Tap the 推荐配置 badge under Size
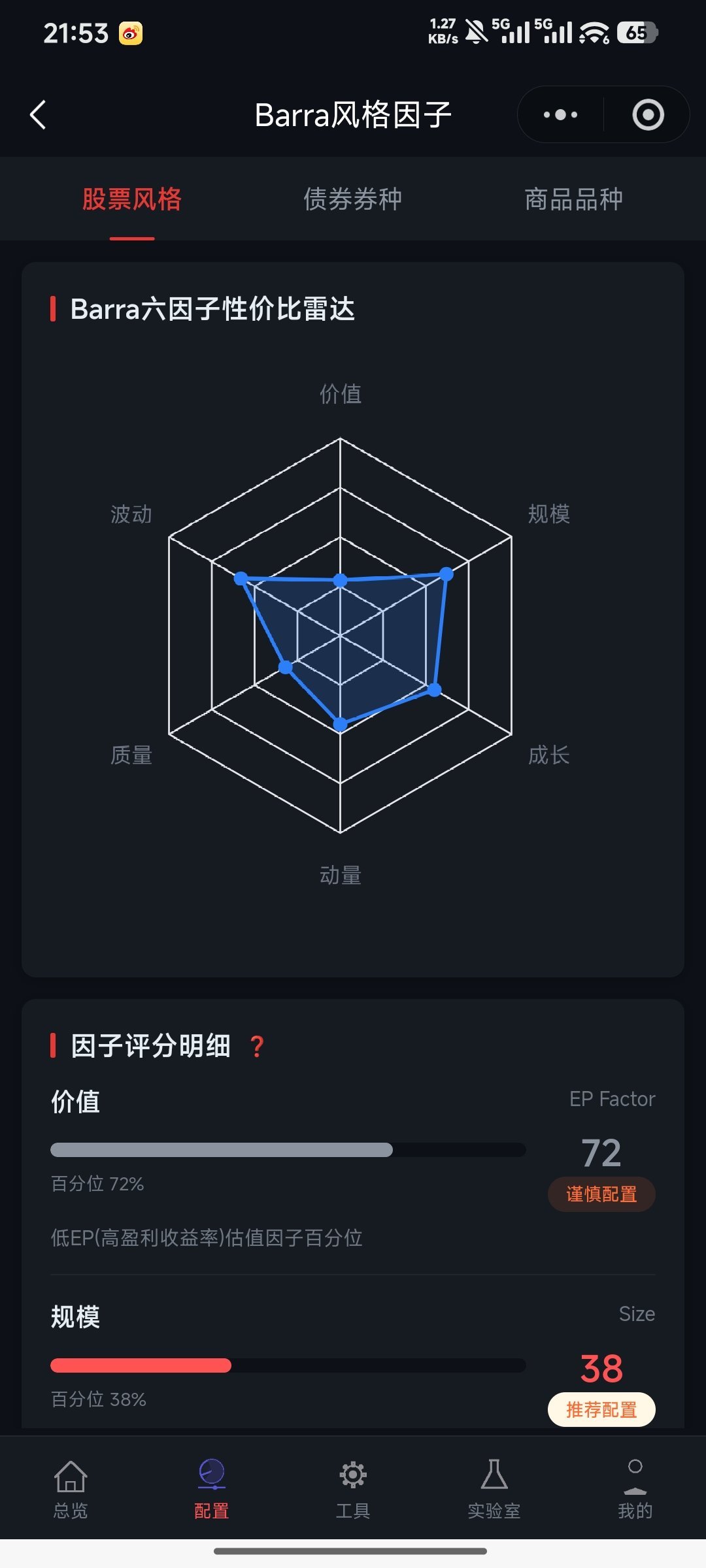This screenshot has height=1568, width=706. click(601, 1409)
